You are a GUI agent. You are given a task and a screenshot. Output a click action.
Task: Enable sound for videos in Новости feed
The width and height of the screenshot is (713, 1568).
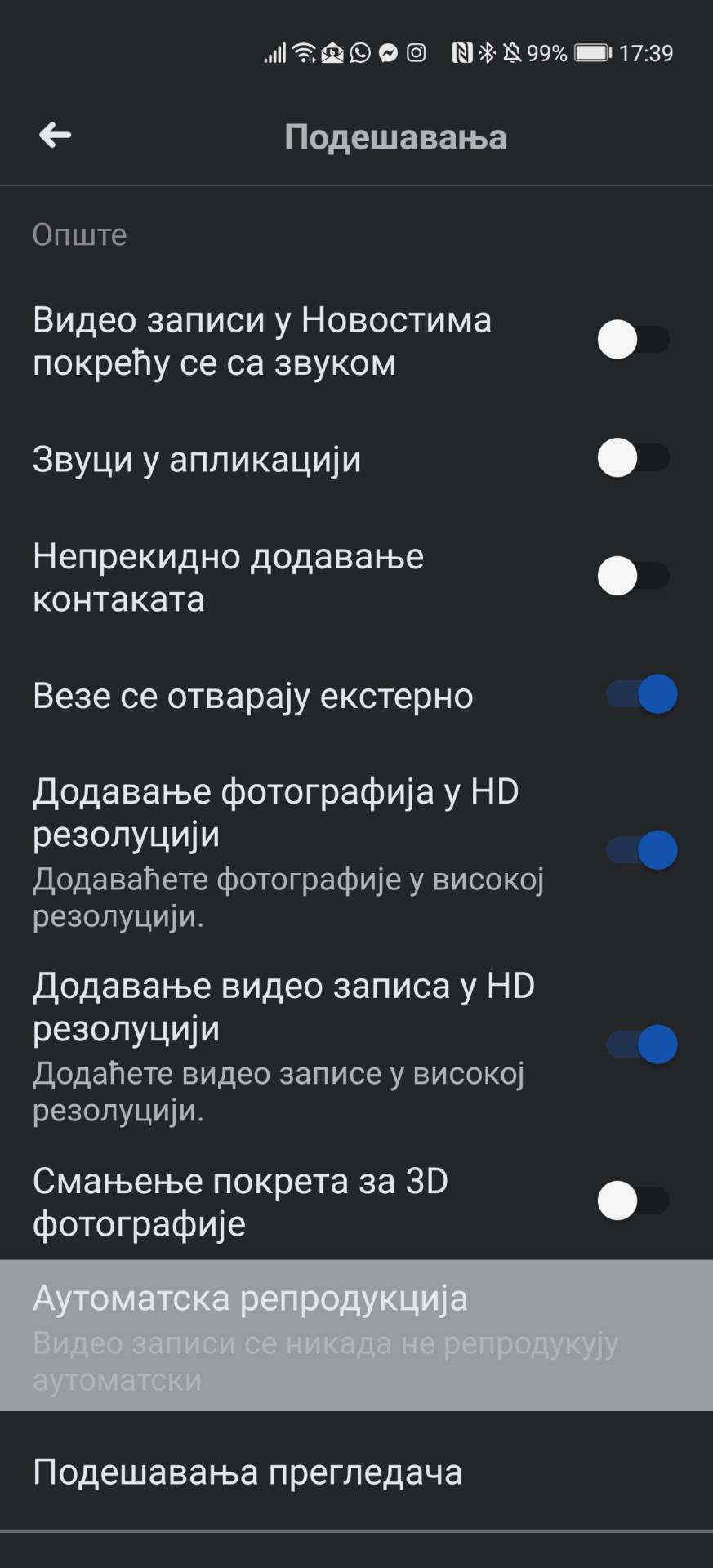[633, 338]
